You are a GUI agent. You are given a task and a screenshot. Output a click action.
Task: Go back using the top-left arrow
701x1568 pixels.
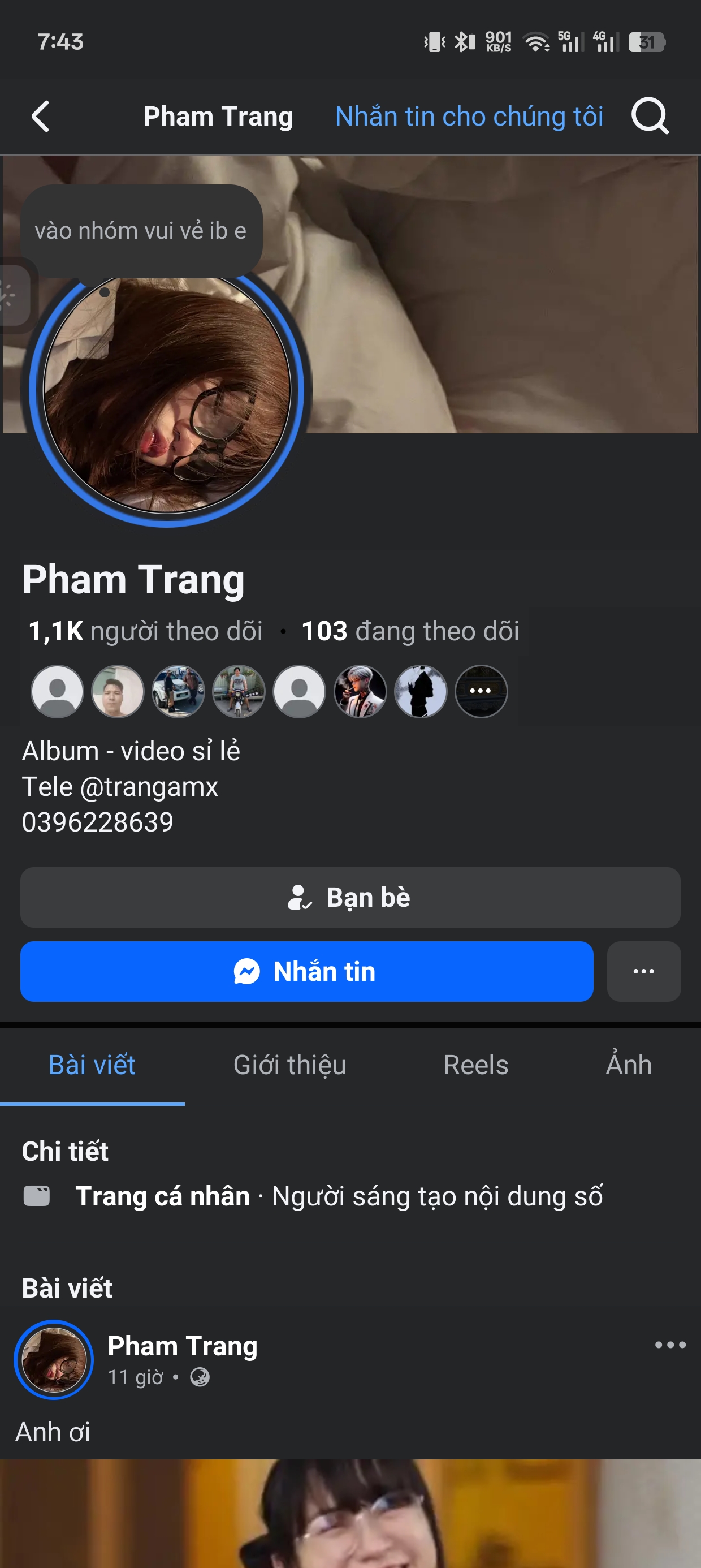[x=40, y=115]
